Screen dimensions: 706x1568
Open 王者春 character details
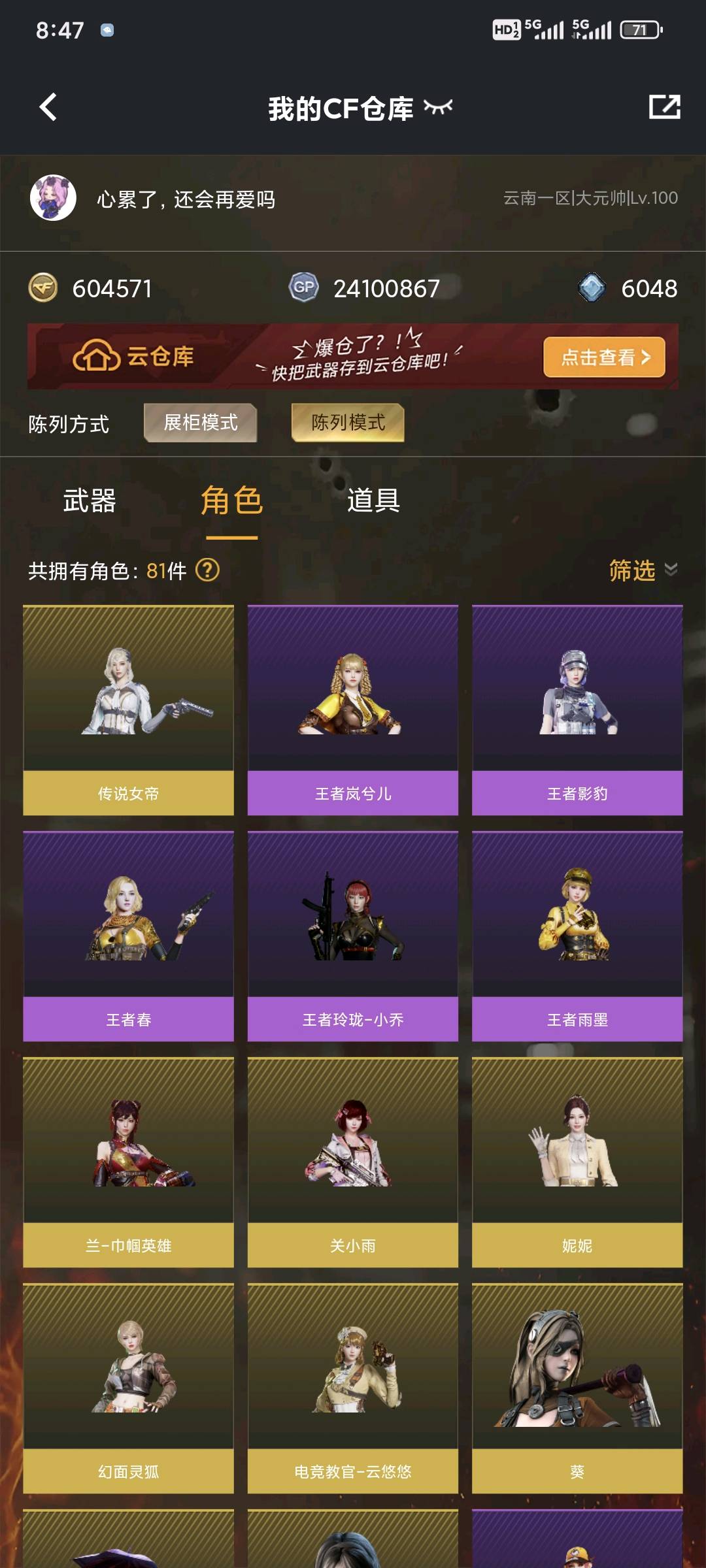coord(128,936)
